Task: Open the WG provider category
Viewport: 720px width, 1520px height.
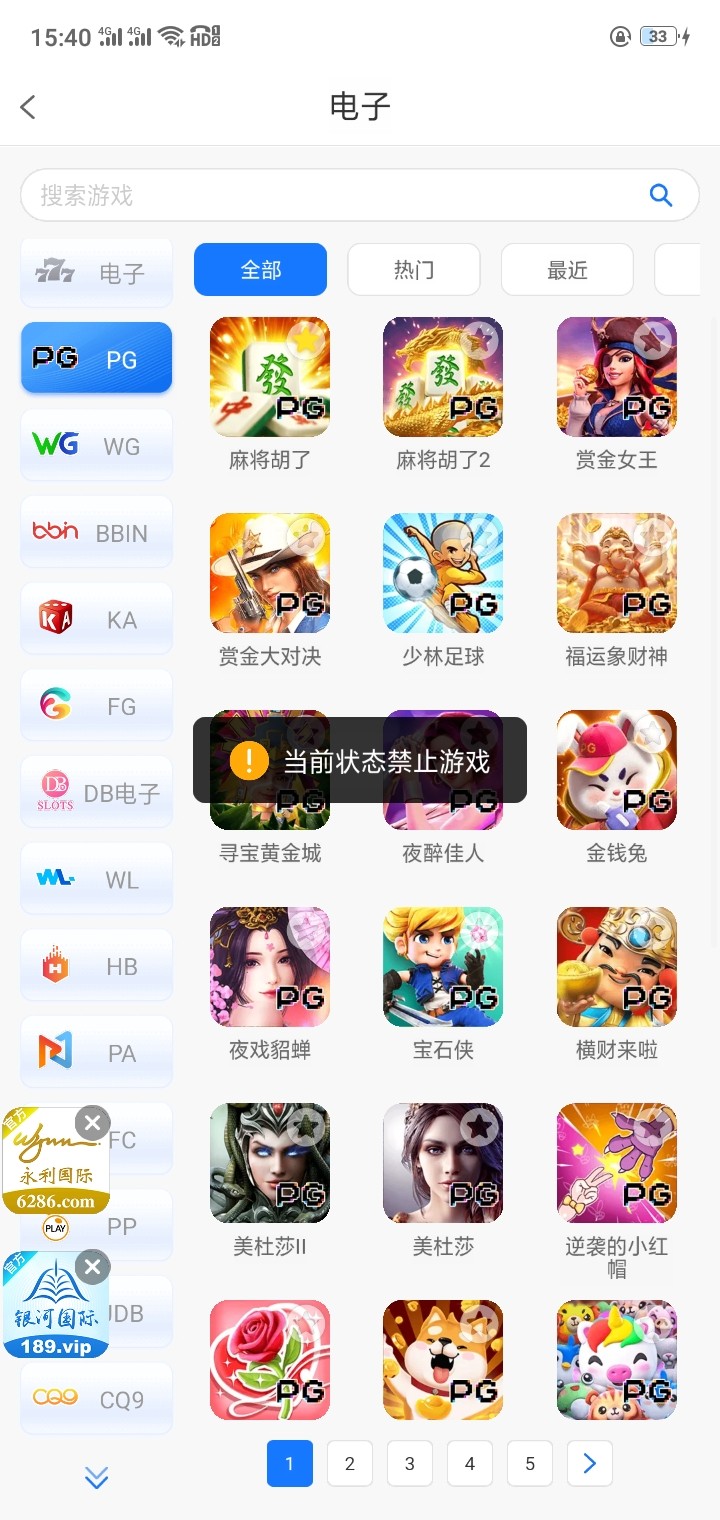Action: pos(96,444)
